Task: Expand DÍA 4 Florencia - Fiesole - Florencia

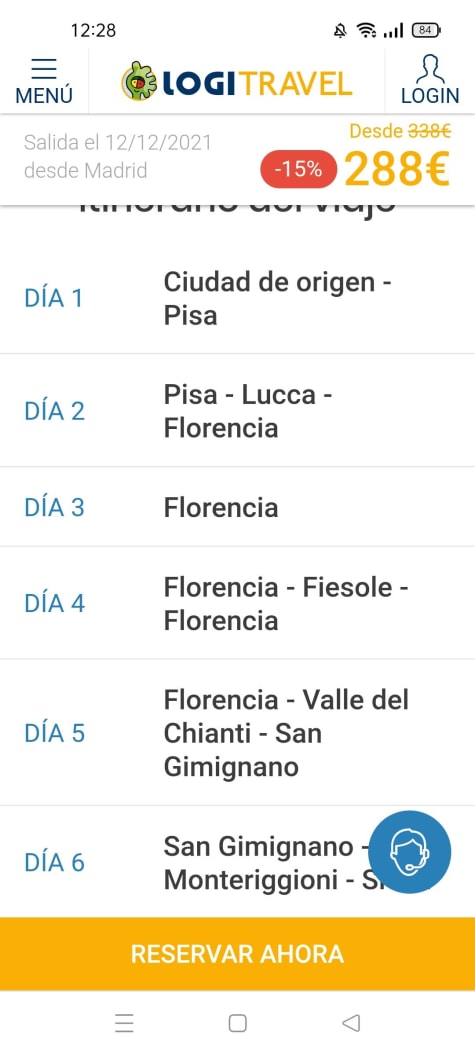Action: click(x=237, y=603)
